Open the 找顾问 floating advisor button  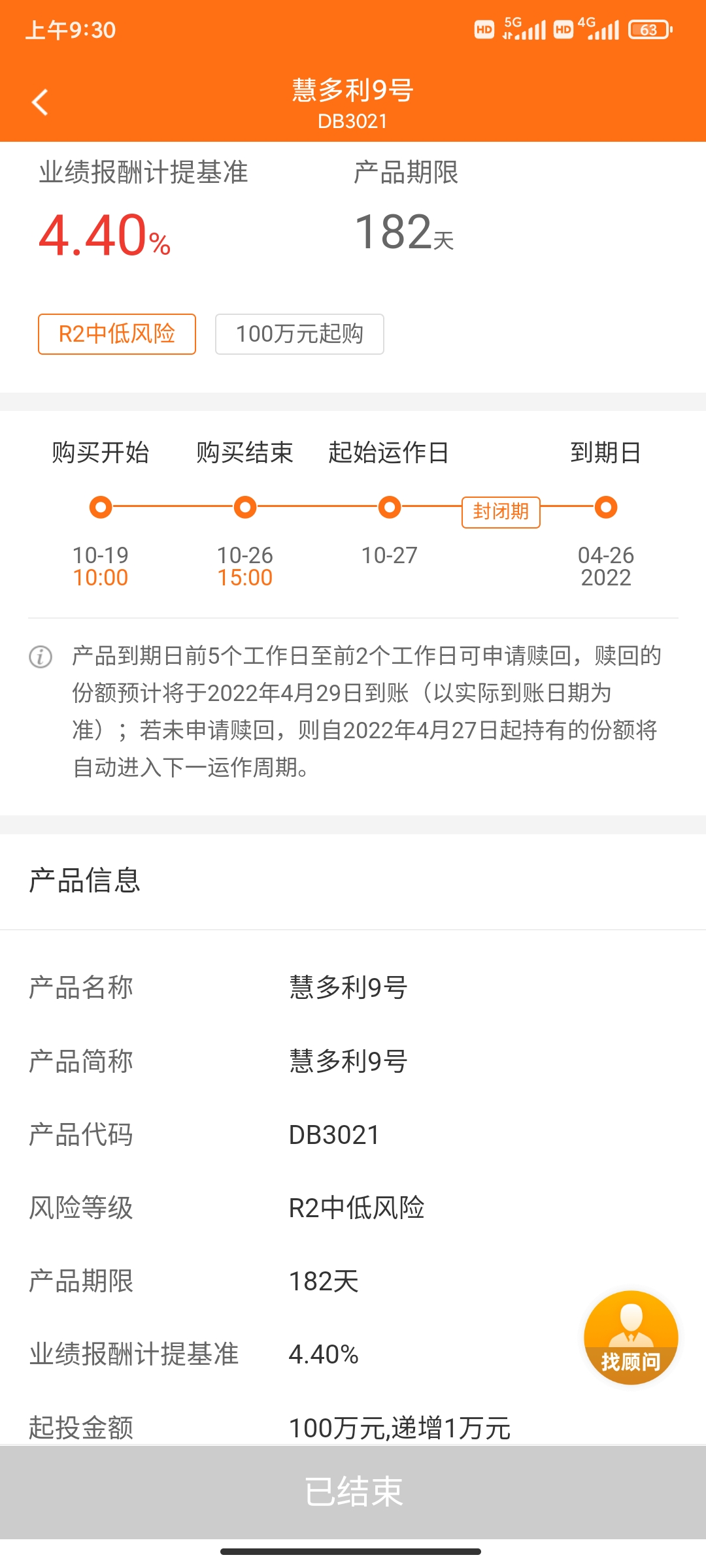coord(631,1337)
